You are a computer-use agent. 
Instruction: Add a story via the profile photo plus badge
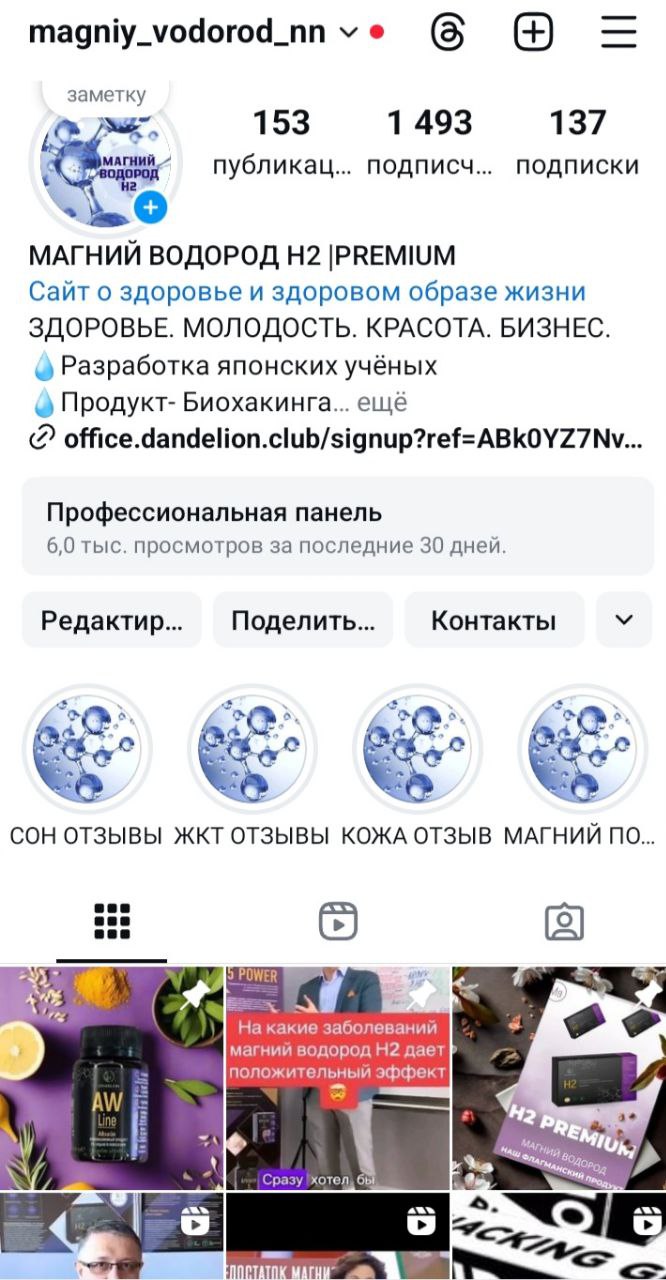[151, 208]
